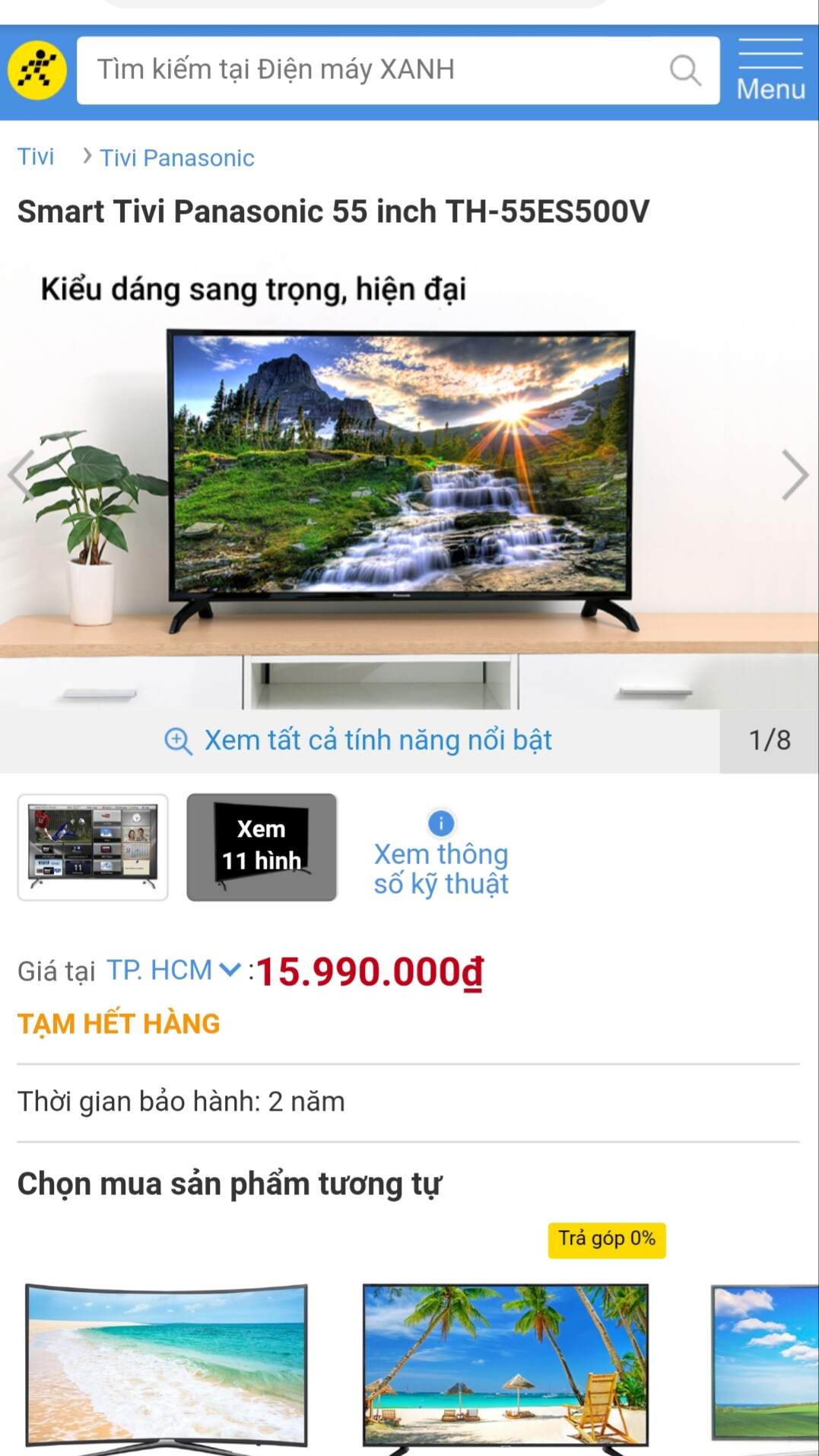Show the next product image
The height and width of the screenshot is (1456, 819).
click(794, 475)
